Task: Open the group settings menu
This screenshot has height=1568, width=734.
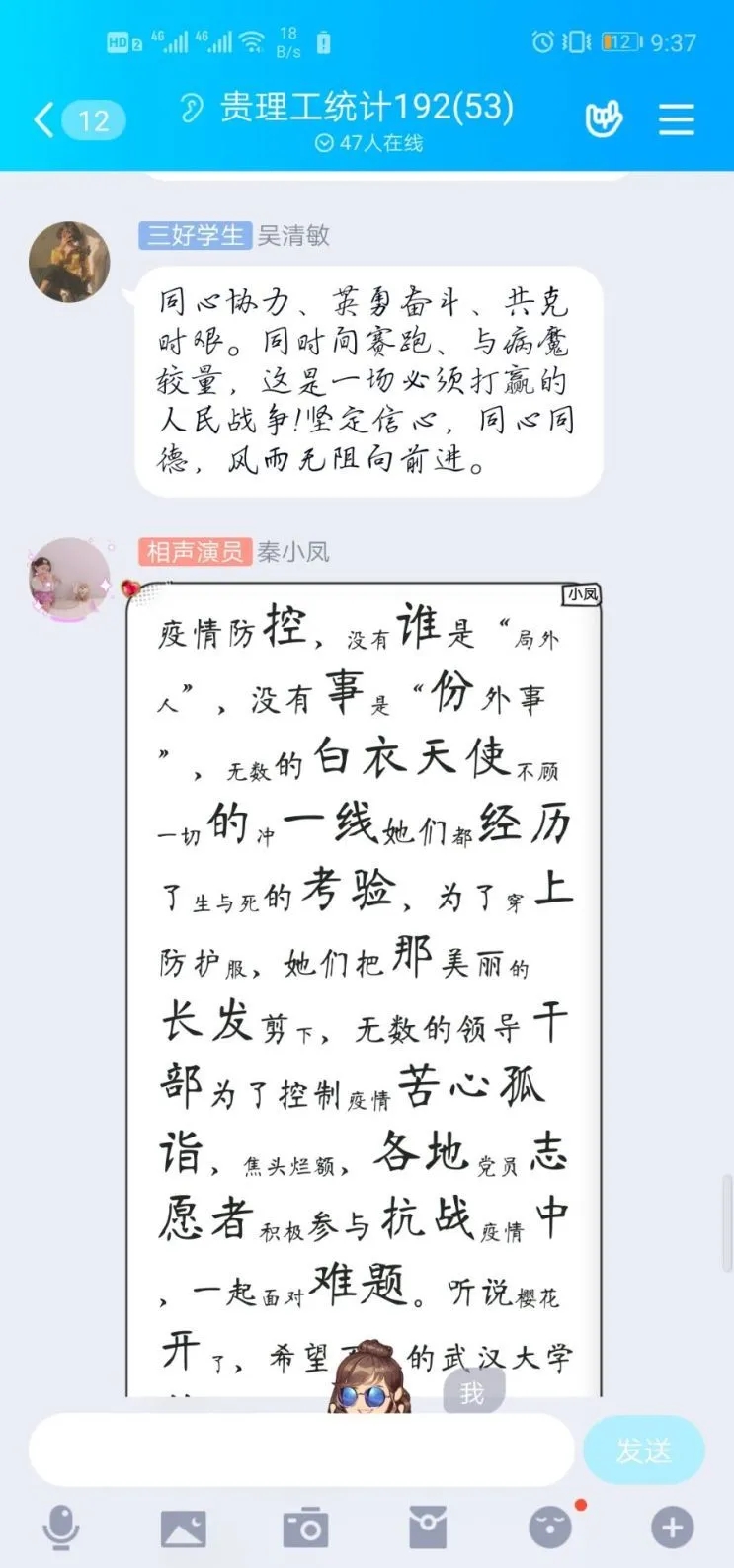Action: [x=677, y=120]
